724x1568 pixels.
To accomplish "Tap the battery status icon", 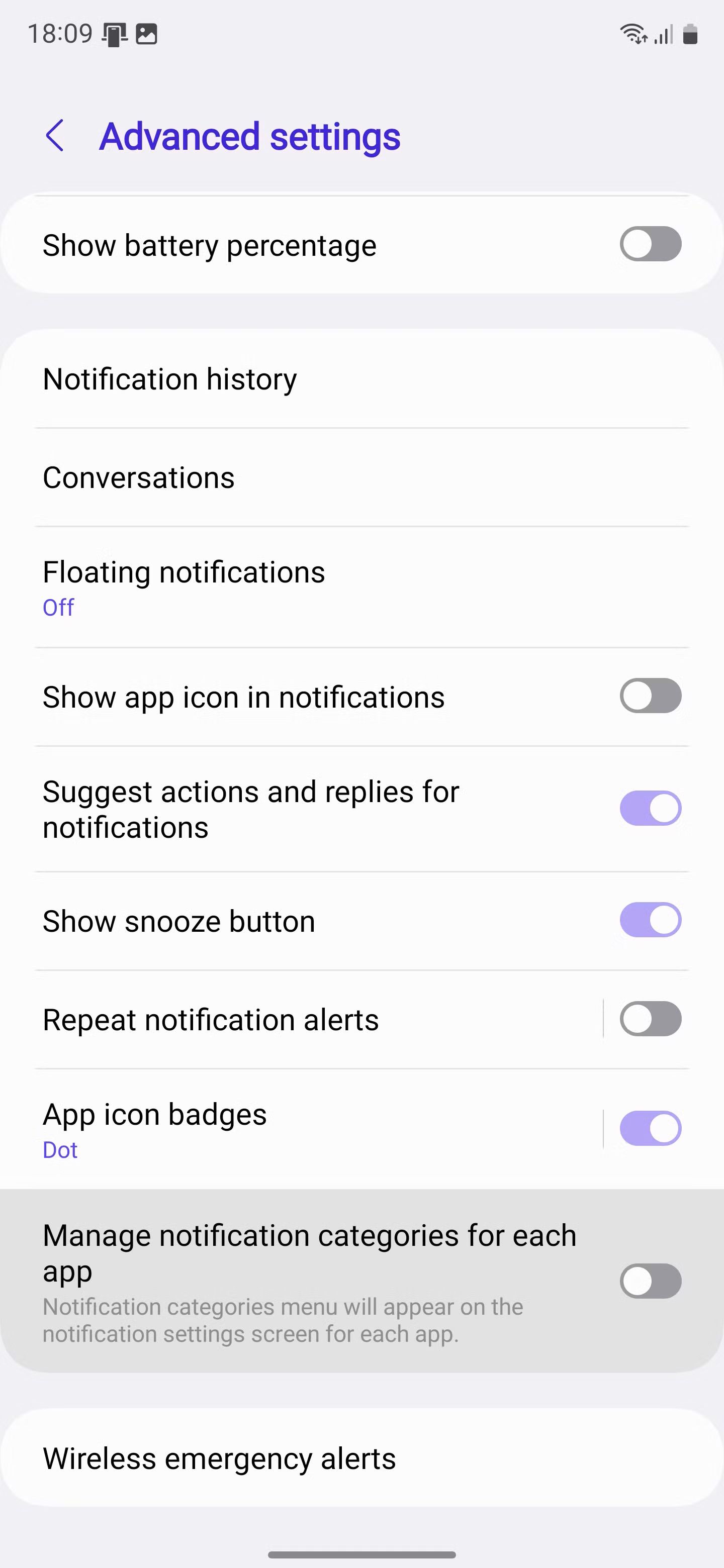I will (691, 34).
